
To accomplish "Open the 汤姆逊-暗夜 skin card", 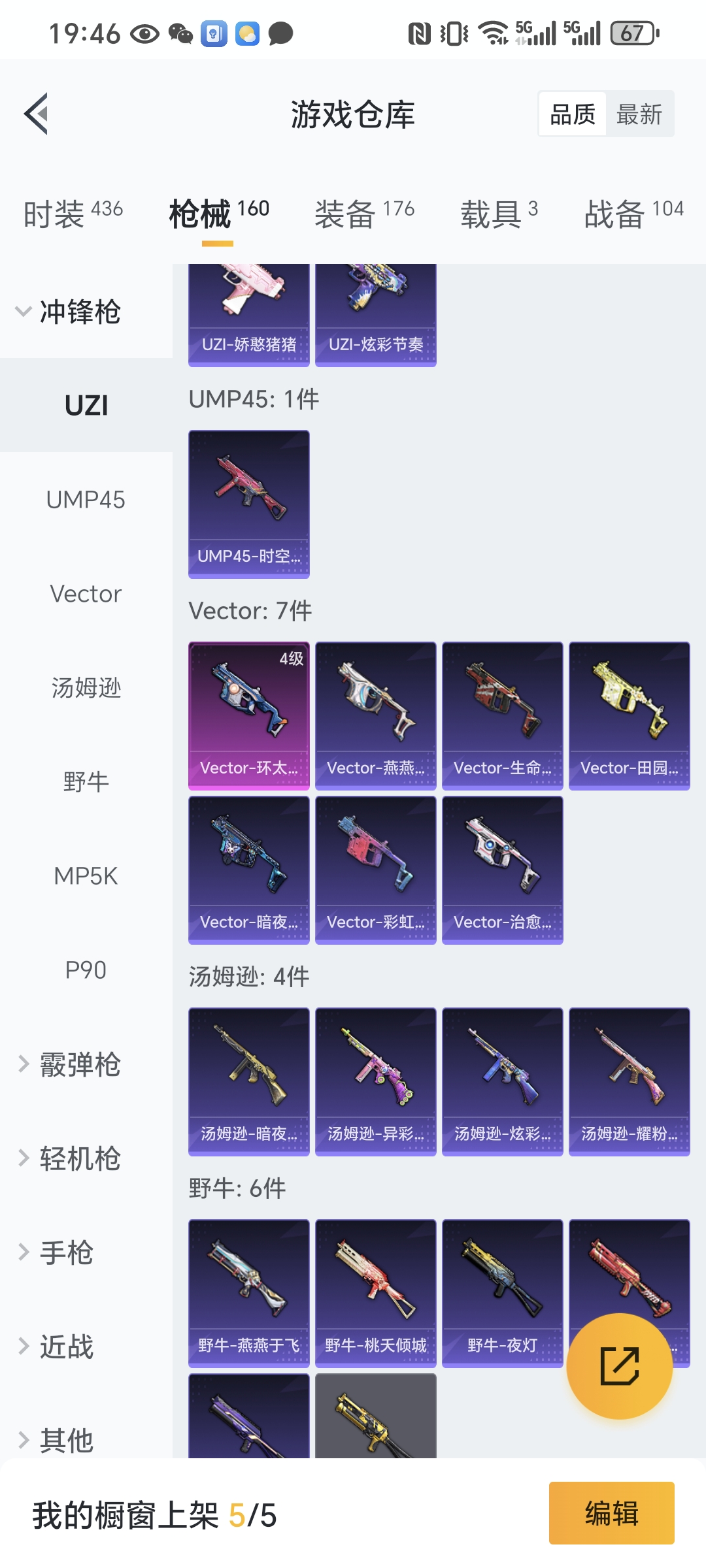I will (249, 1081).
